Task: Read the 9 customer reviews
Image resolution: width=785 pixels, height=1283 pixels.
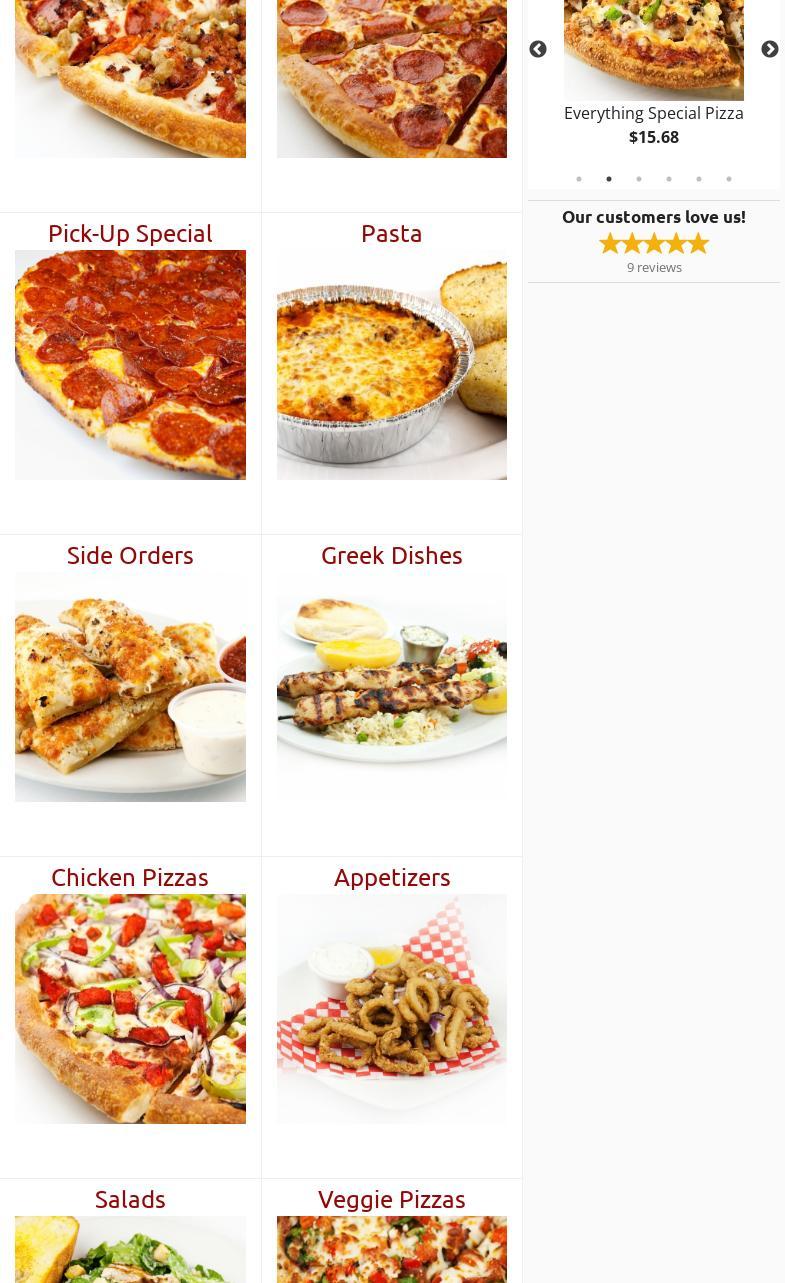Action: pyautogui.click(x=654, y=268)
